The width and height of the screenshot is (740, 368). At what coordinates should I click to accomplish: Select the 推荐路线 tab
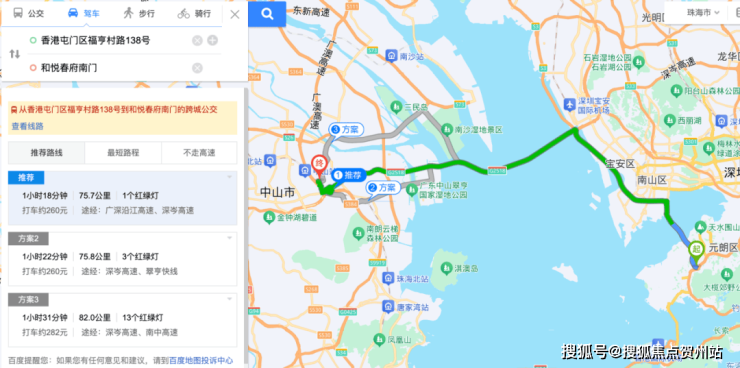(47, 153)
